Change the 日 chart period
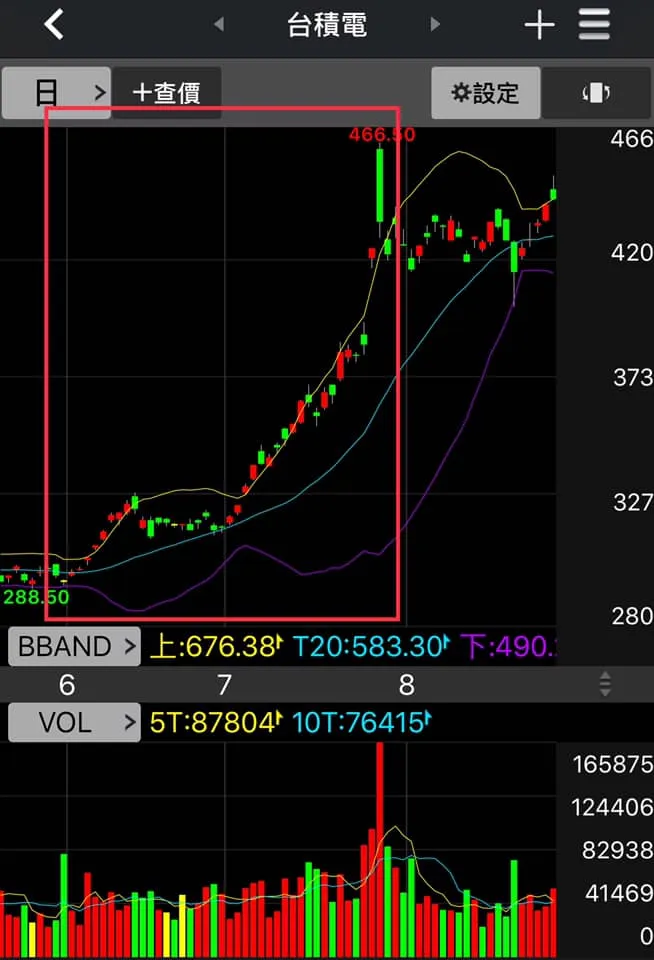This screenshot has width=654, height=960. [x=56, y=93]
